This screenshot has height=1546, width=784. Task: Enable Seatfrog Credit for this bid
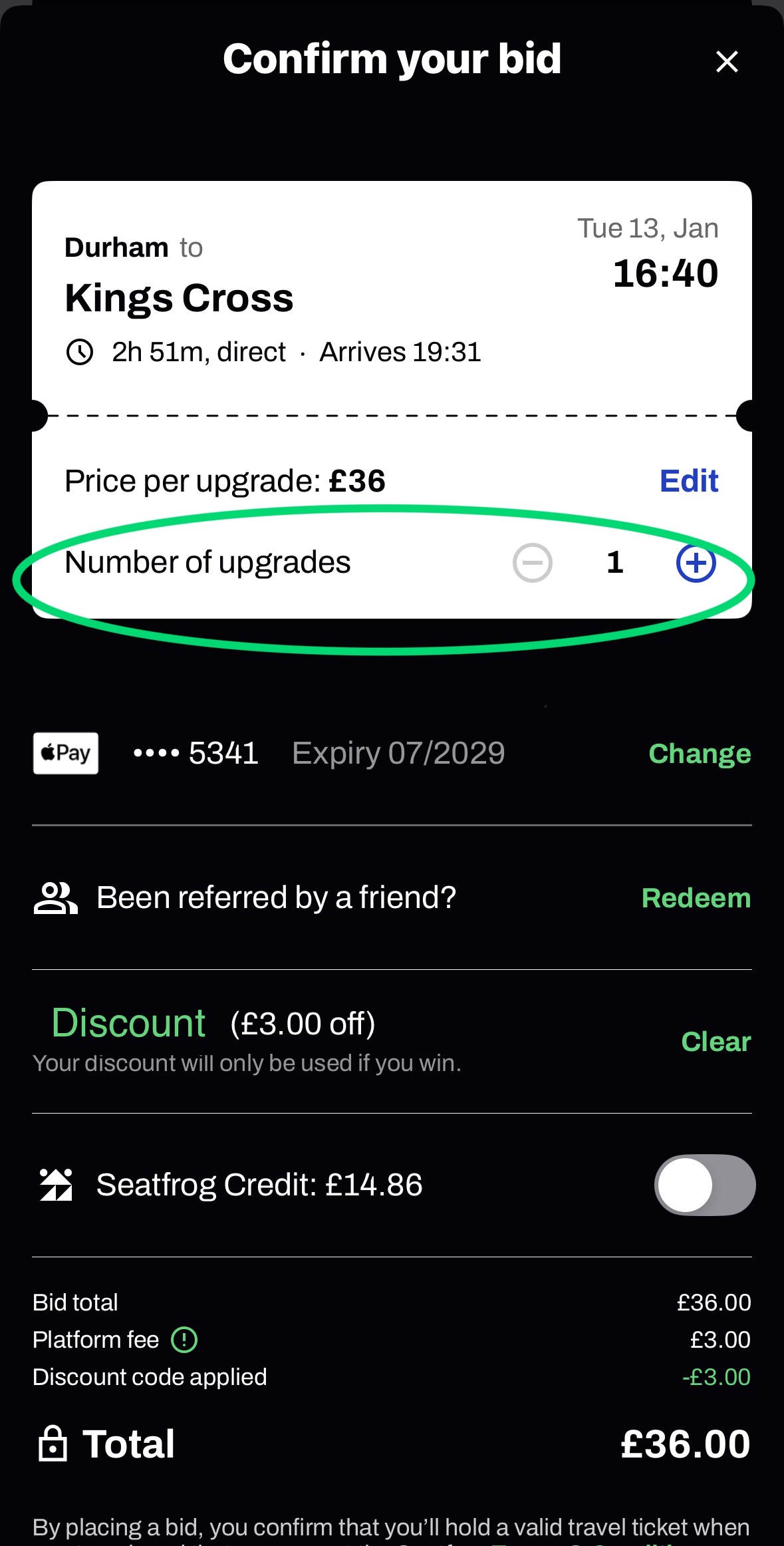(x=704, y=1185)
